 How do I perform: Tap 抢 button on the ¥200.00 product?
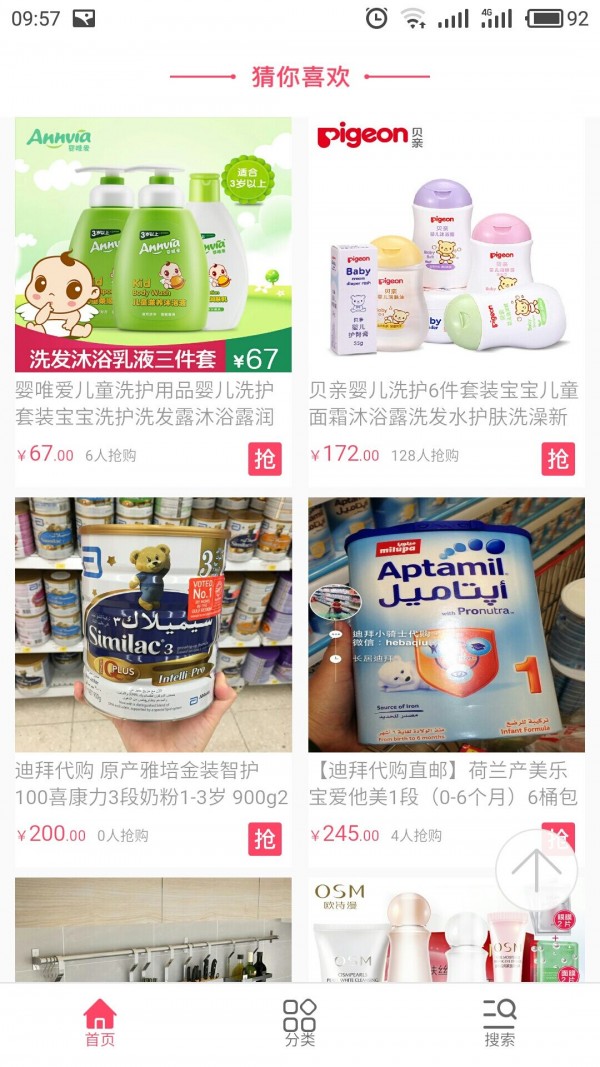(265, 838)
